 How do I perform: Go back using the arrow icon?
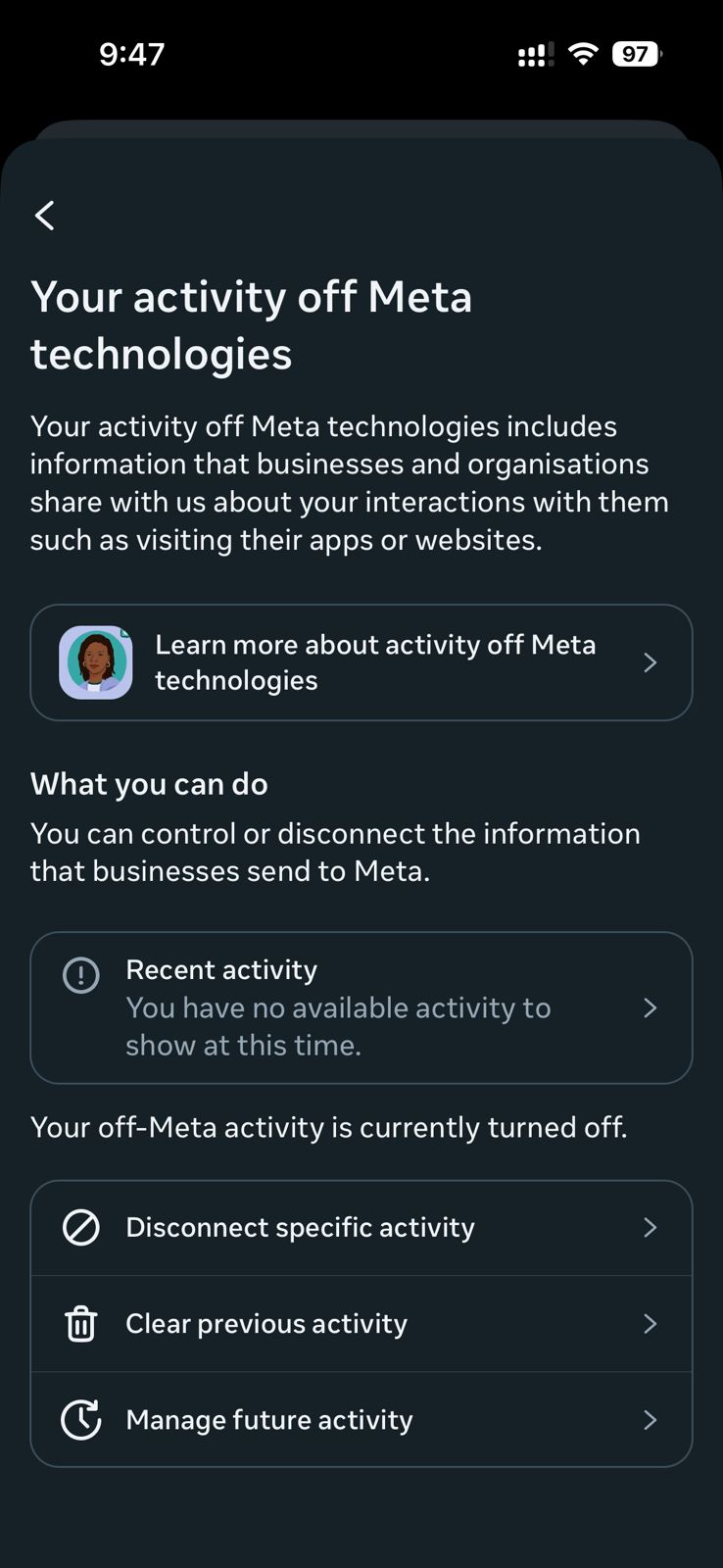click(x=45, y=216)
